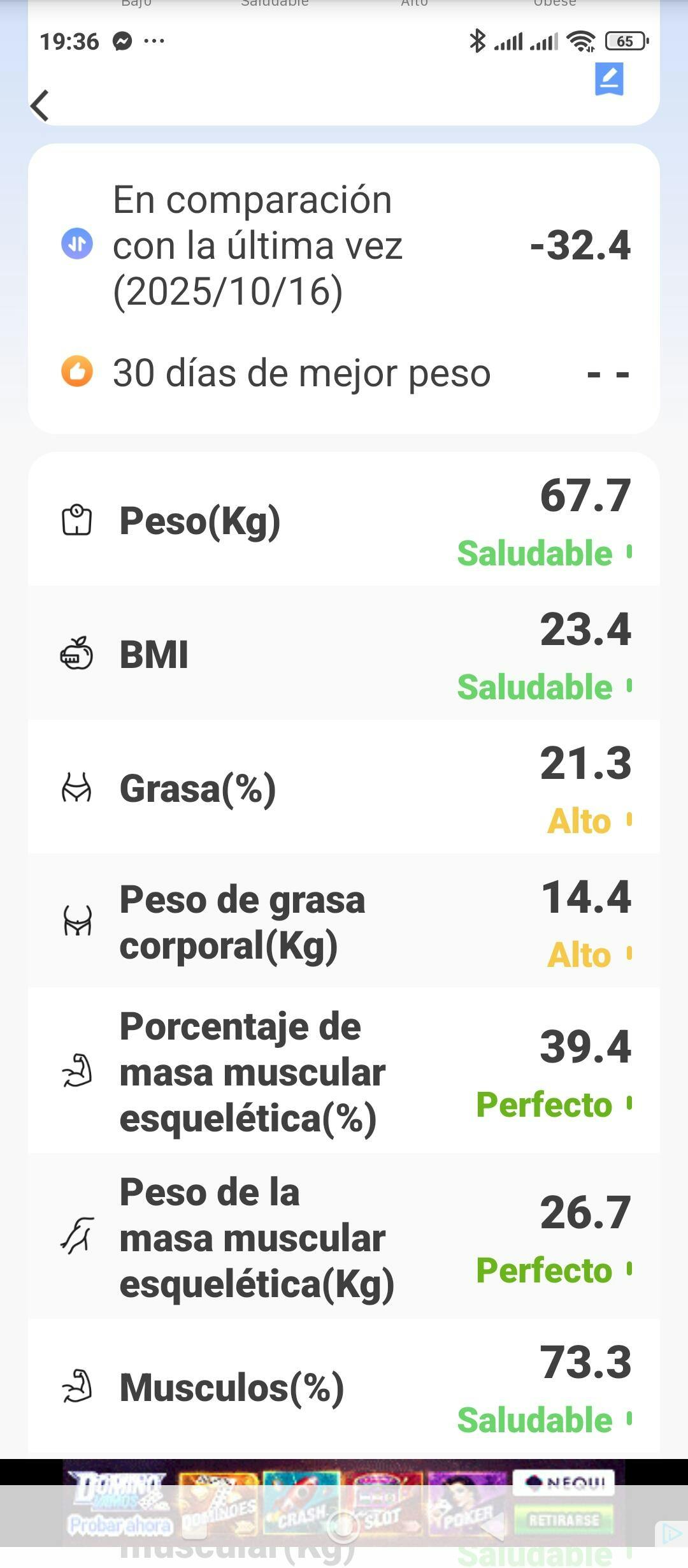
Task: View BMI details row
Action: (x=344, y=655)
